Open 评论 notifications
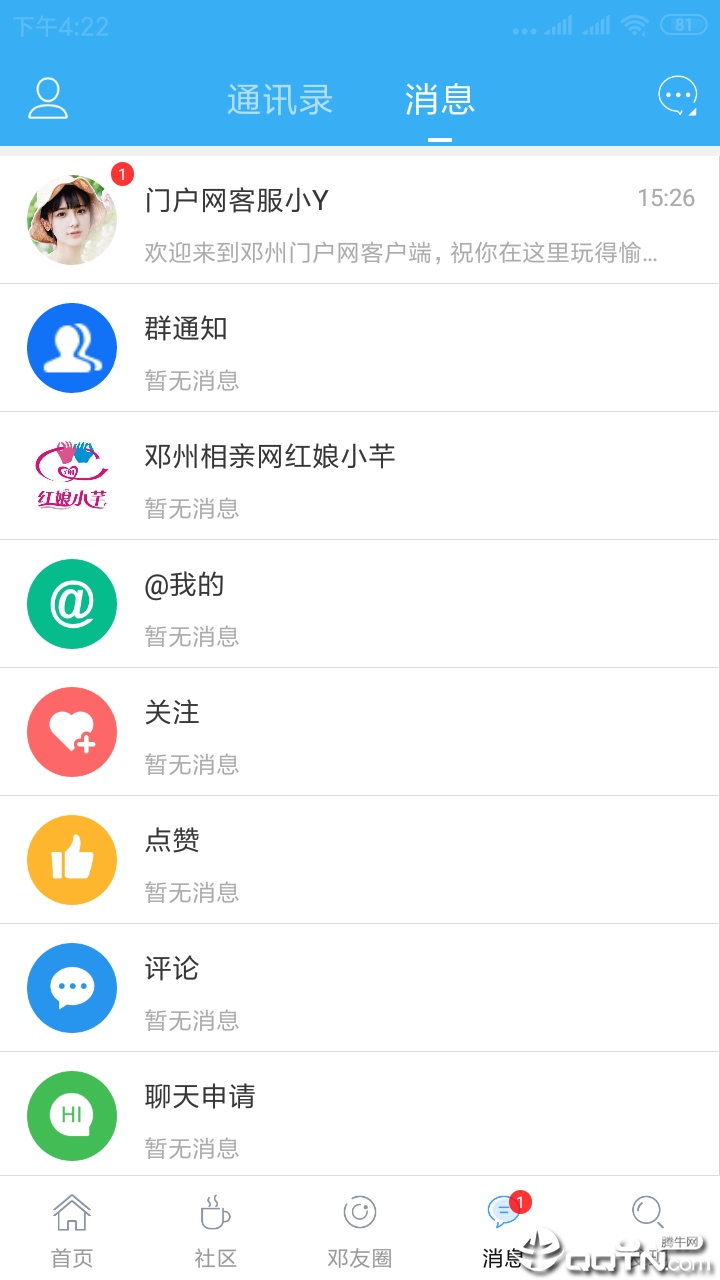Viewport: 720px width, 1280px height. (360, 988)
